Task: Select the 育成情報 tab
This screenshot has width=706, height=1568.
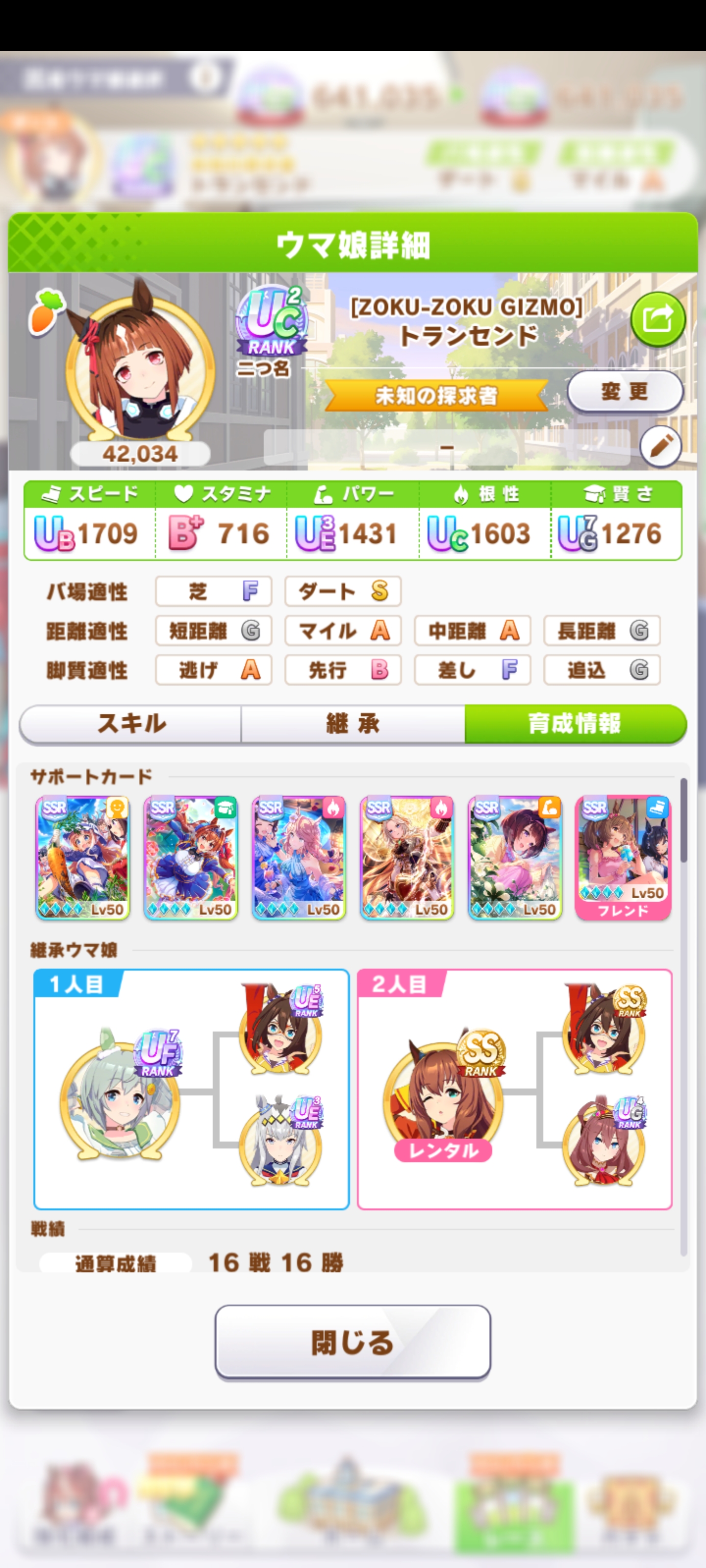Action: click(575, 724)
